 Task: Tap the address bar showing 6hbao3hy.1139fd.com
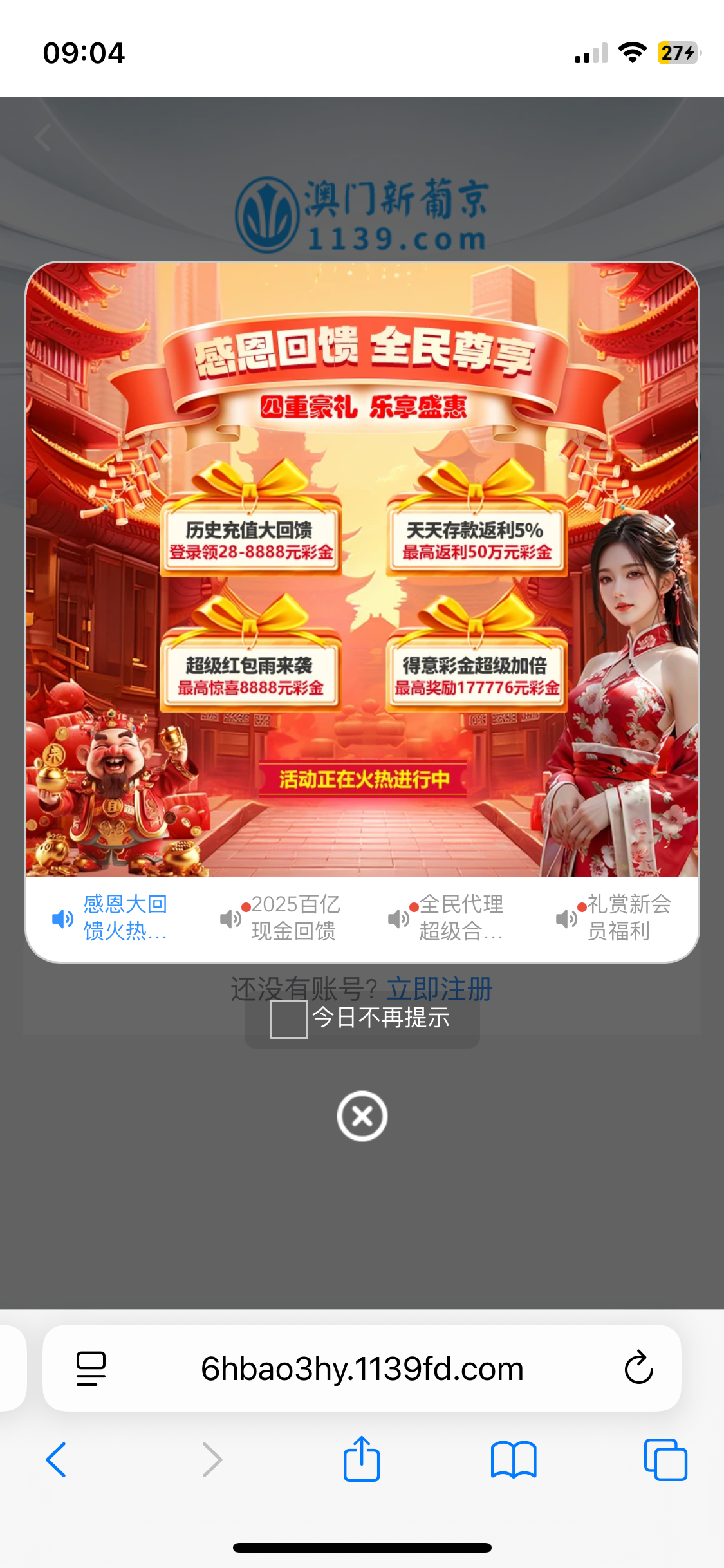click(362, 1369)
